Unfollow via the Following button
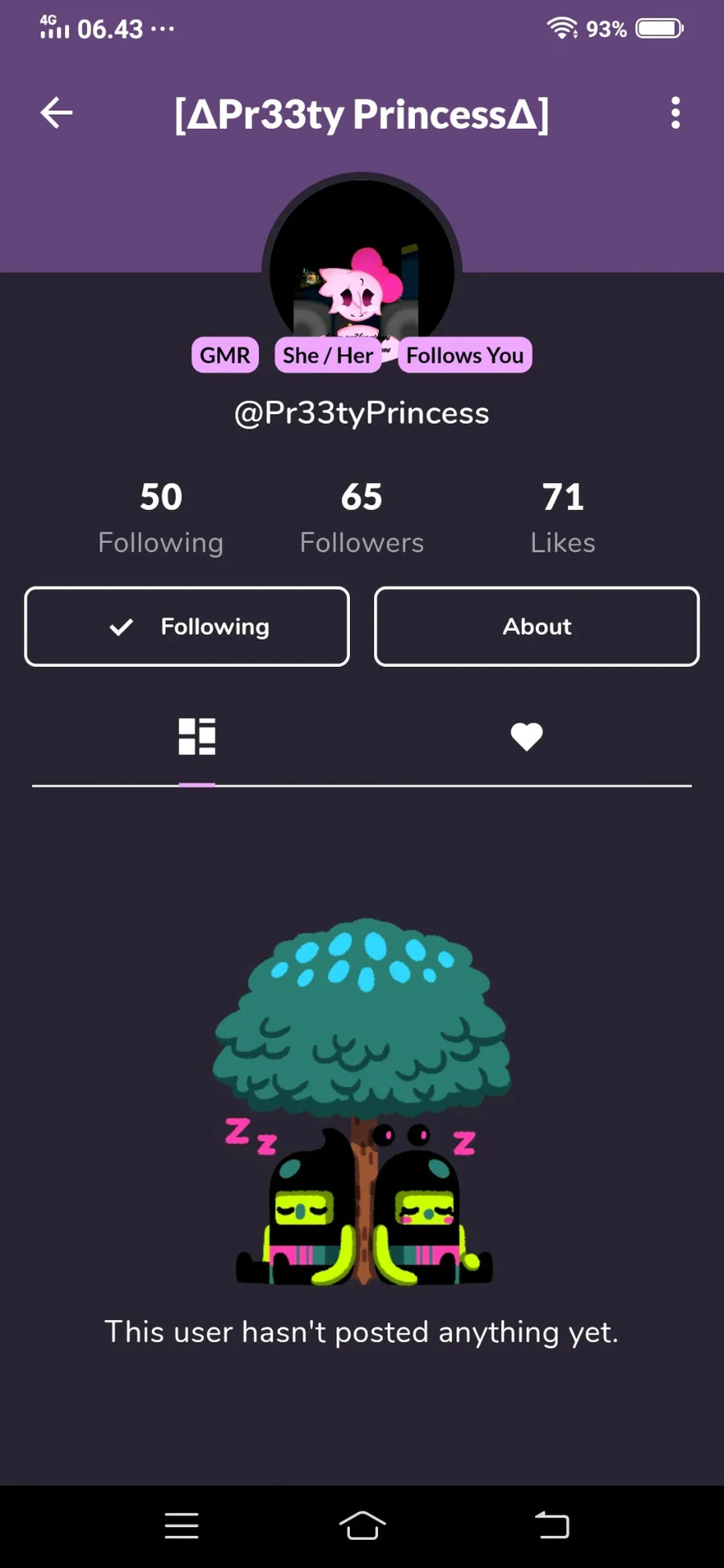The image size is (724, 1568). (187, 627)
